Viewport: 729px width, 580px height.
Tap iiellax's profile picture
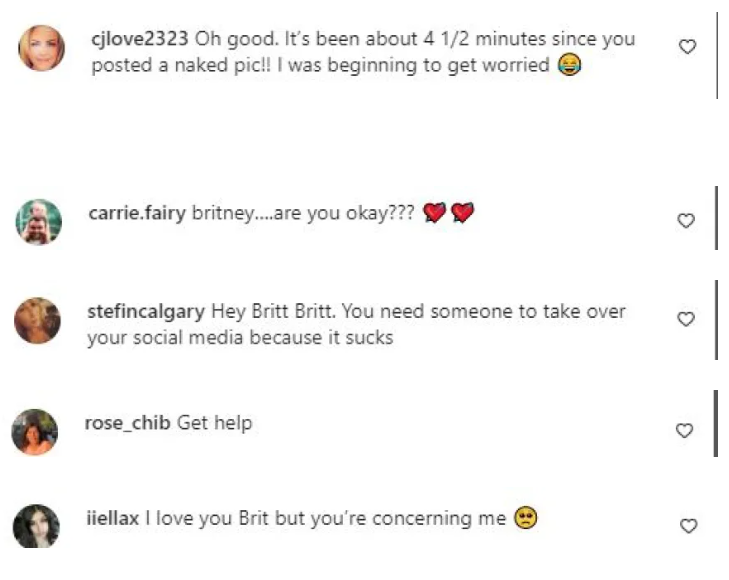[36, 526]
